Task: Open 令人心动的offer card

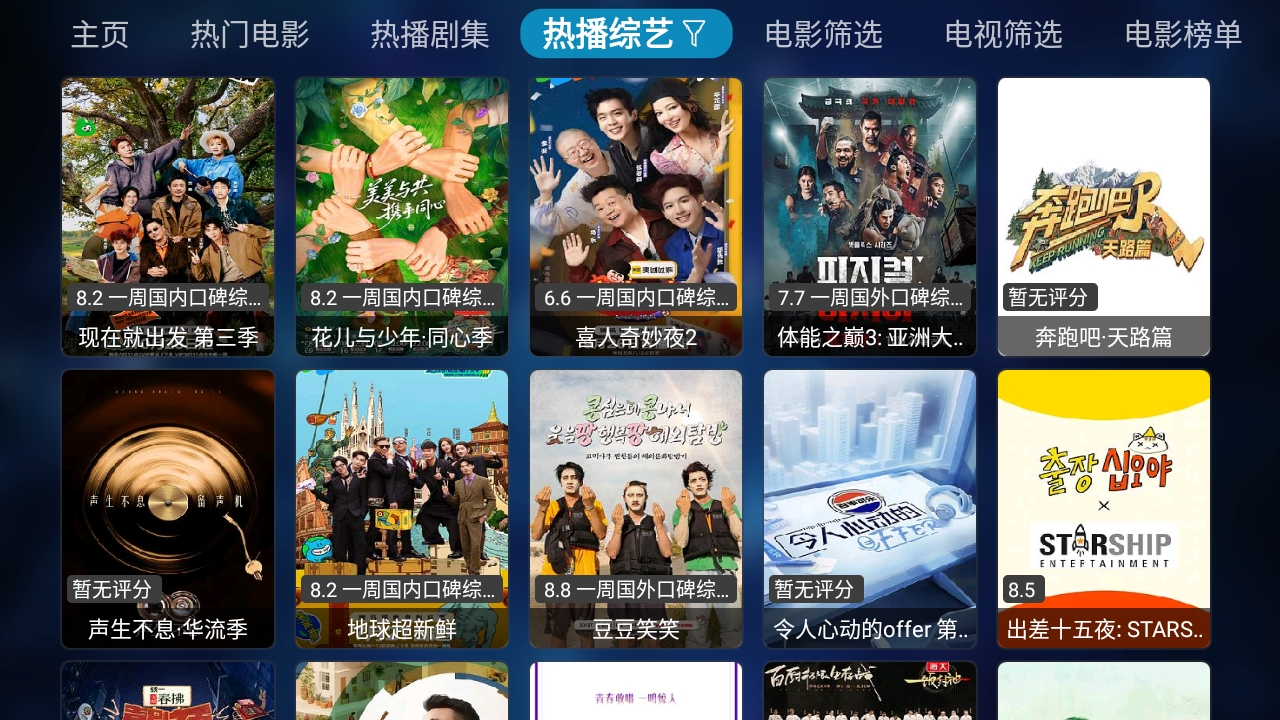Action: pos(870,508)
